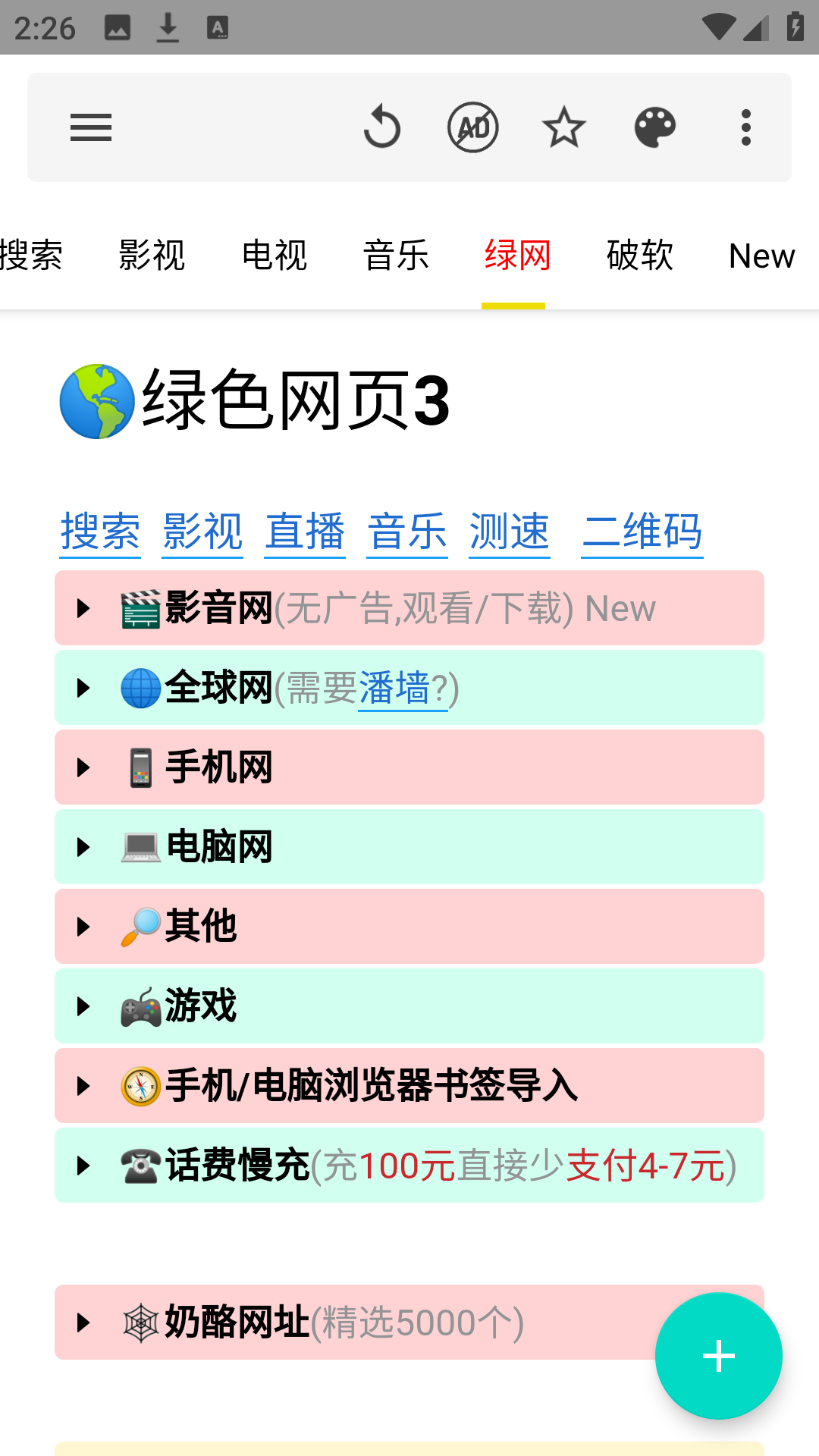This screenshot has height=1456, width=819.
Task: Open the theme palette
Action: [x=655, y=127]
